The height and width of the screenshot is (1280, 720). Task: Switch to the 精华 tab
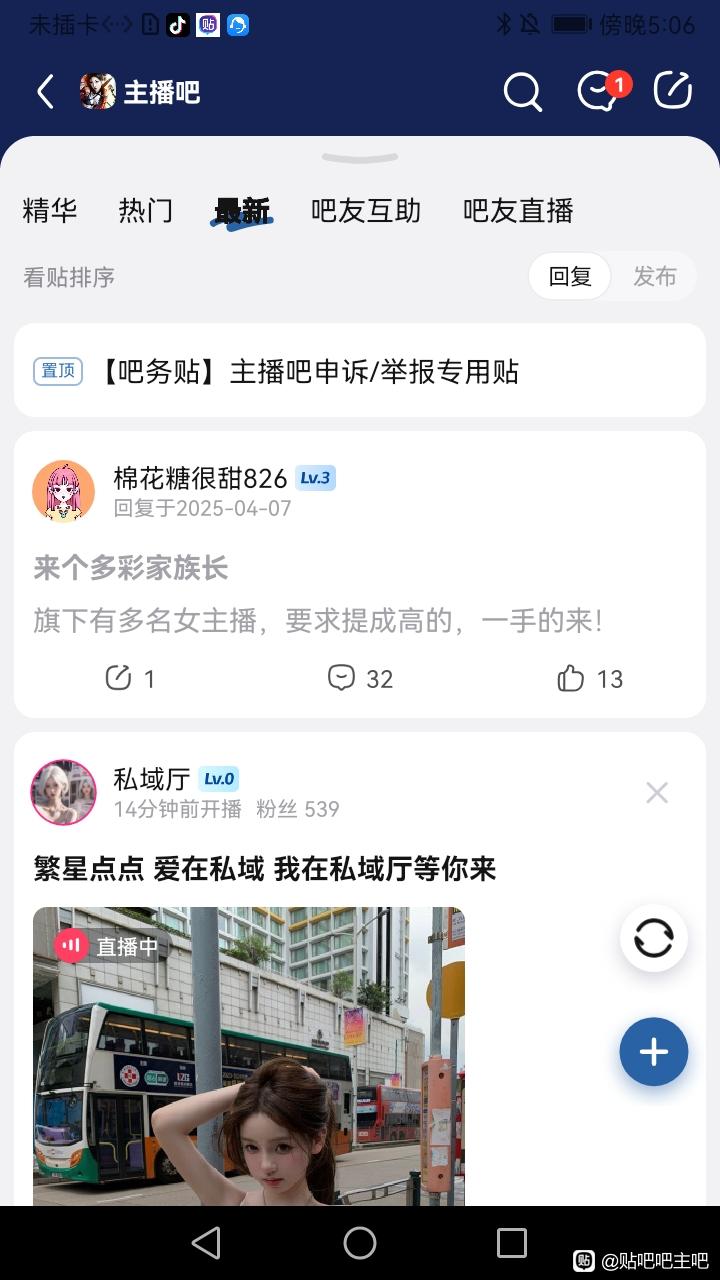click(x=50, y=211)
